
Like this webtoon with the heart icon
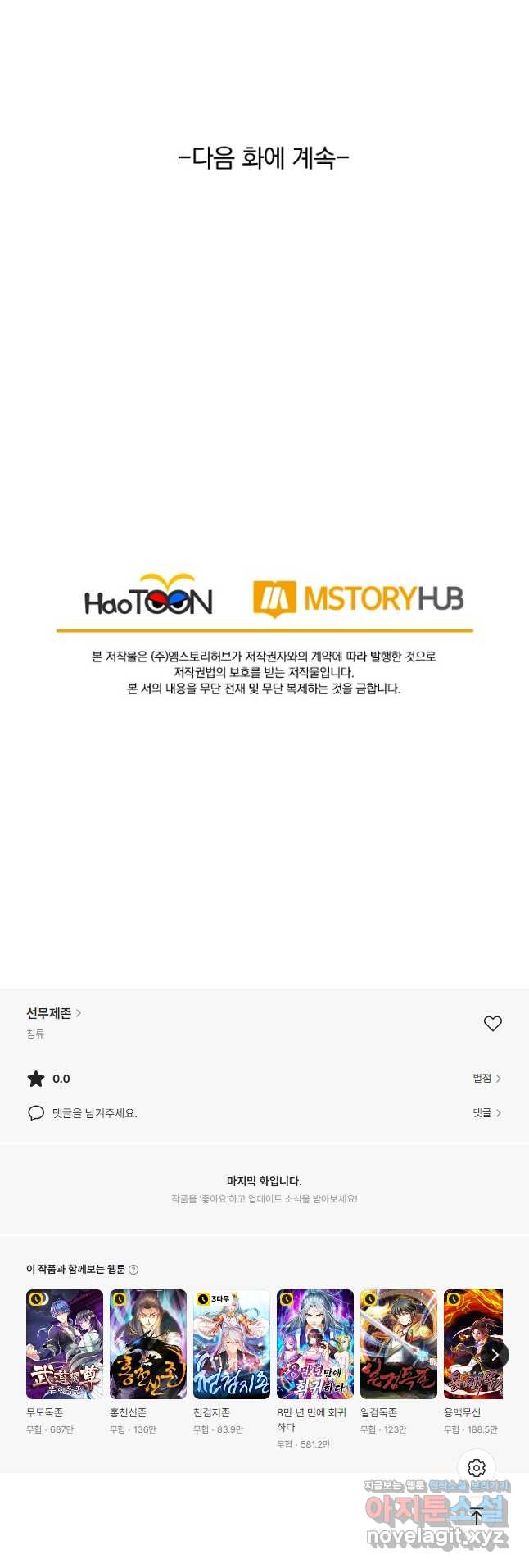pyautogui.click(x=492, y=1023)
